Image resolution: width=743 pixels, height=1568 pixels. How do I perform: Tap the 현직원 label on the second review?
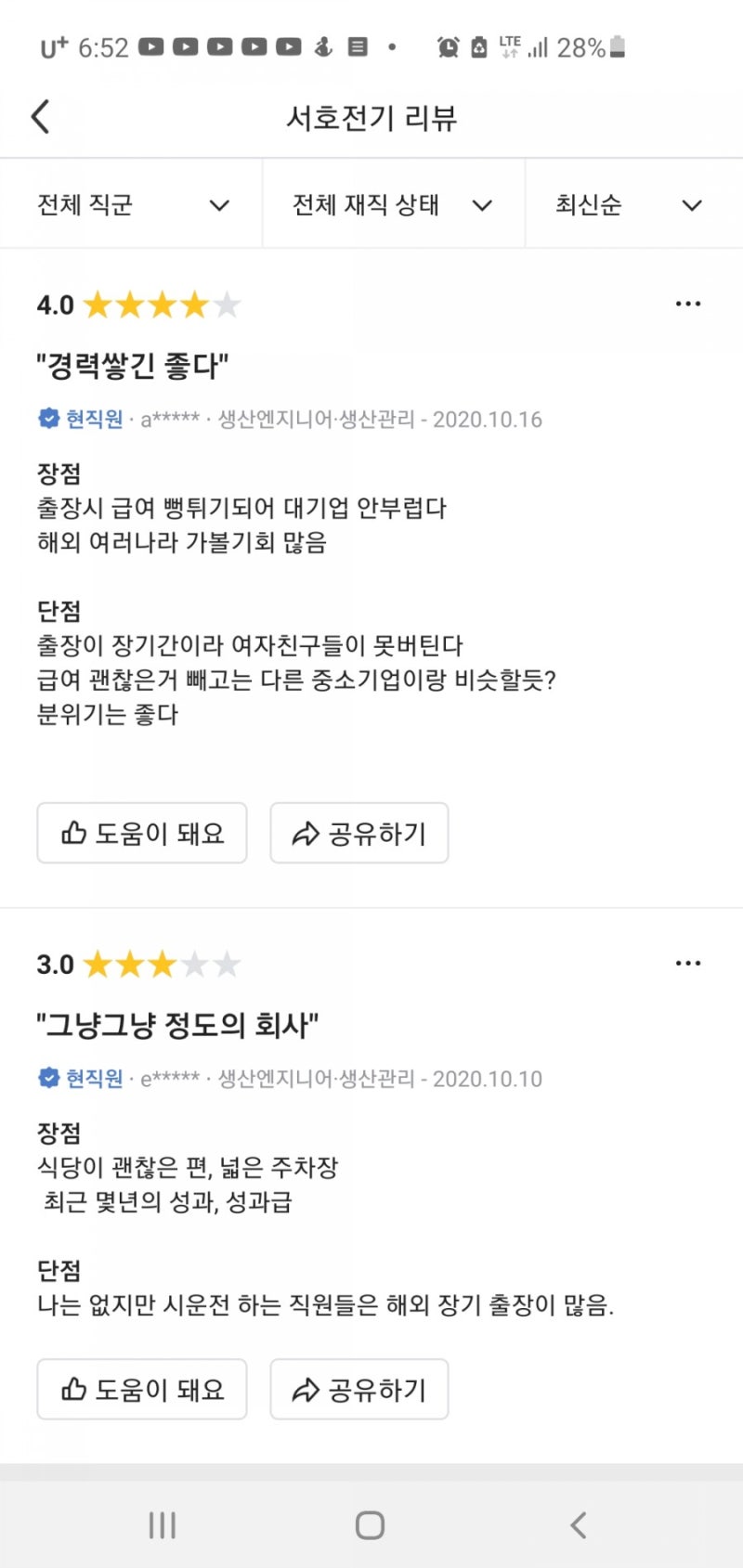93,1080
